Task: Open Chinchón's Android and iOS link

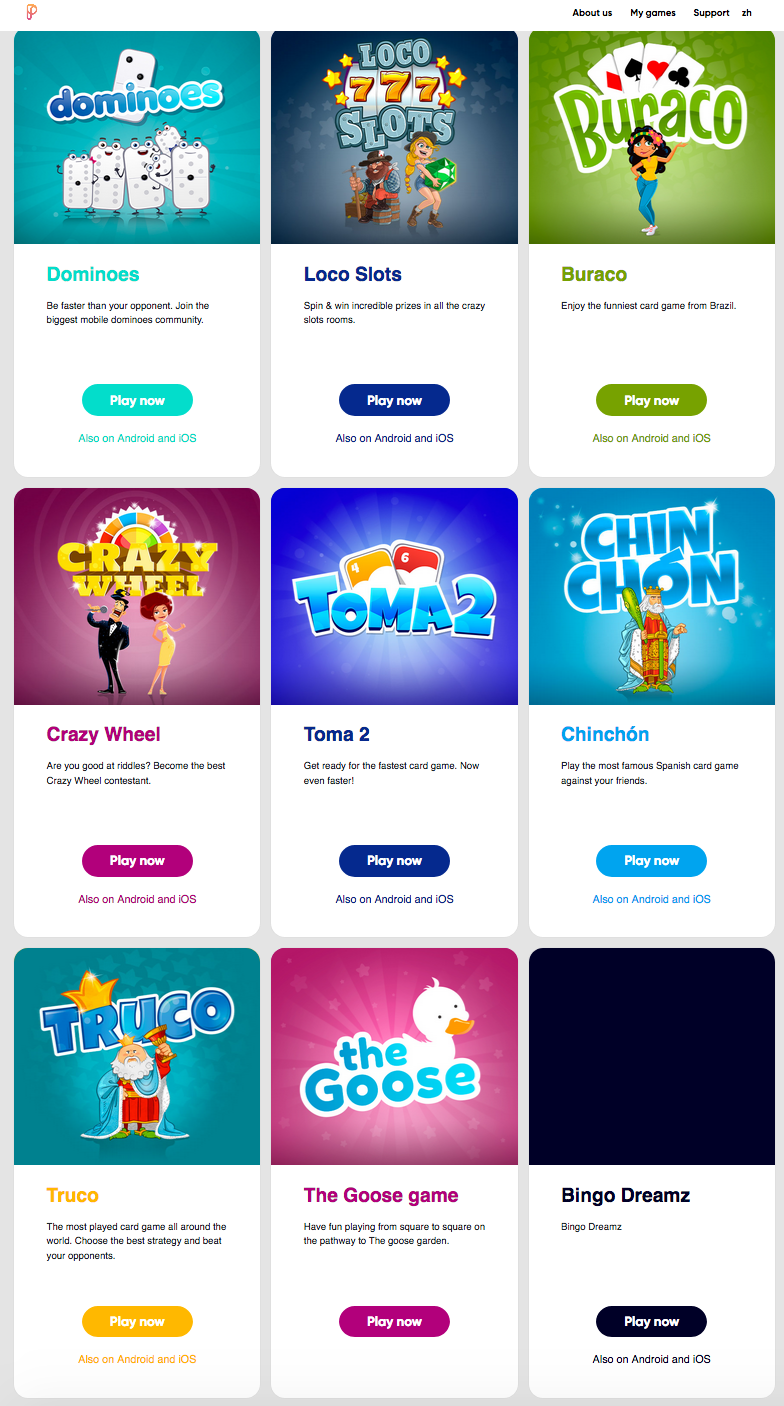Action: [651, 899]
